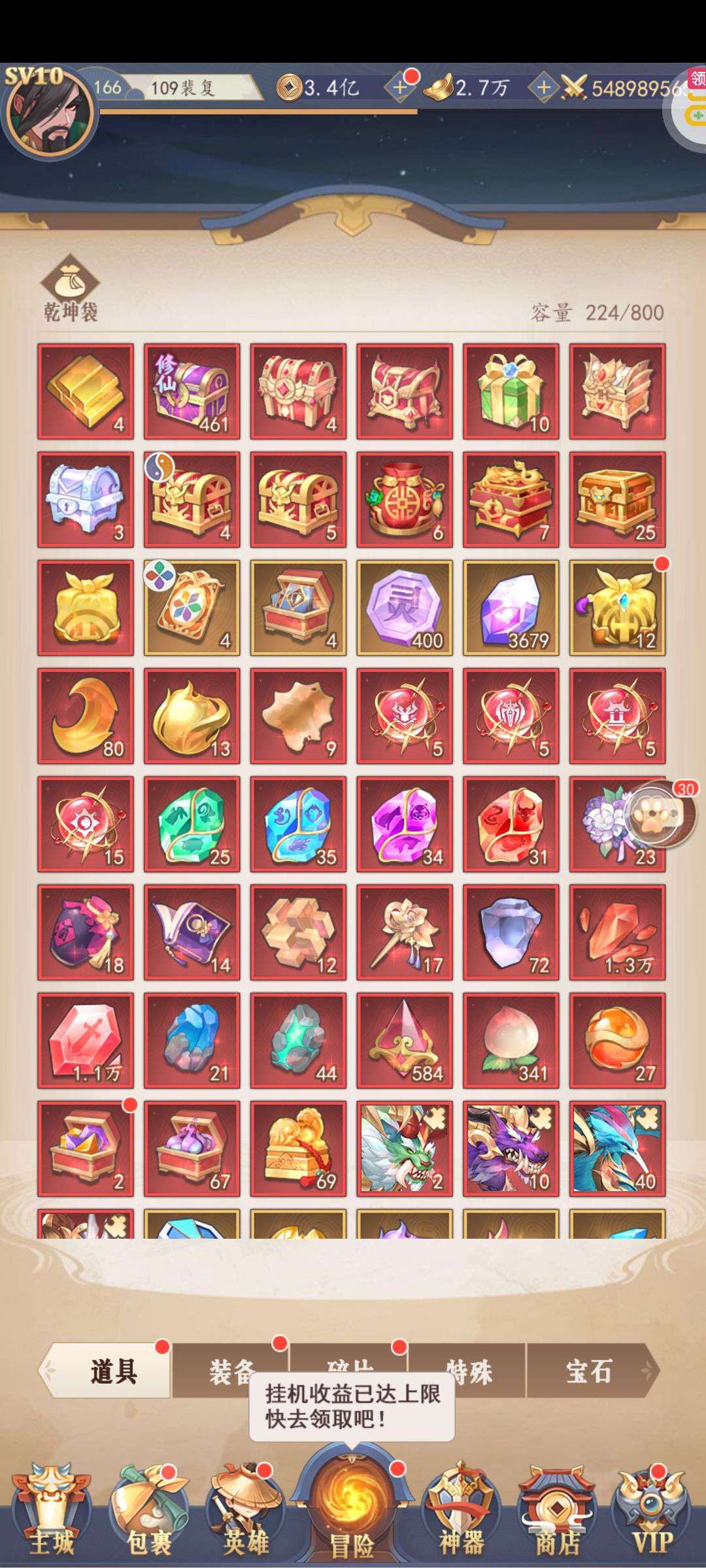Viewport: 706px width, 1568px height.
Task: Add more gold ingots with the plus button beside 2.7万
Action: (x=543, y=88)
